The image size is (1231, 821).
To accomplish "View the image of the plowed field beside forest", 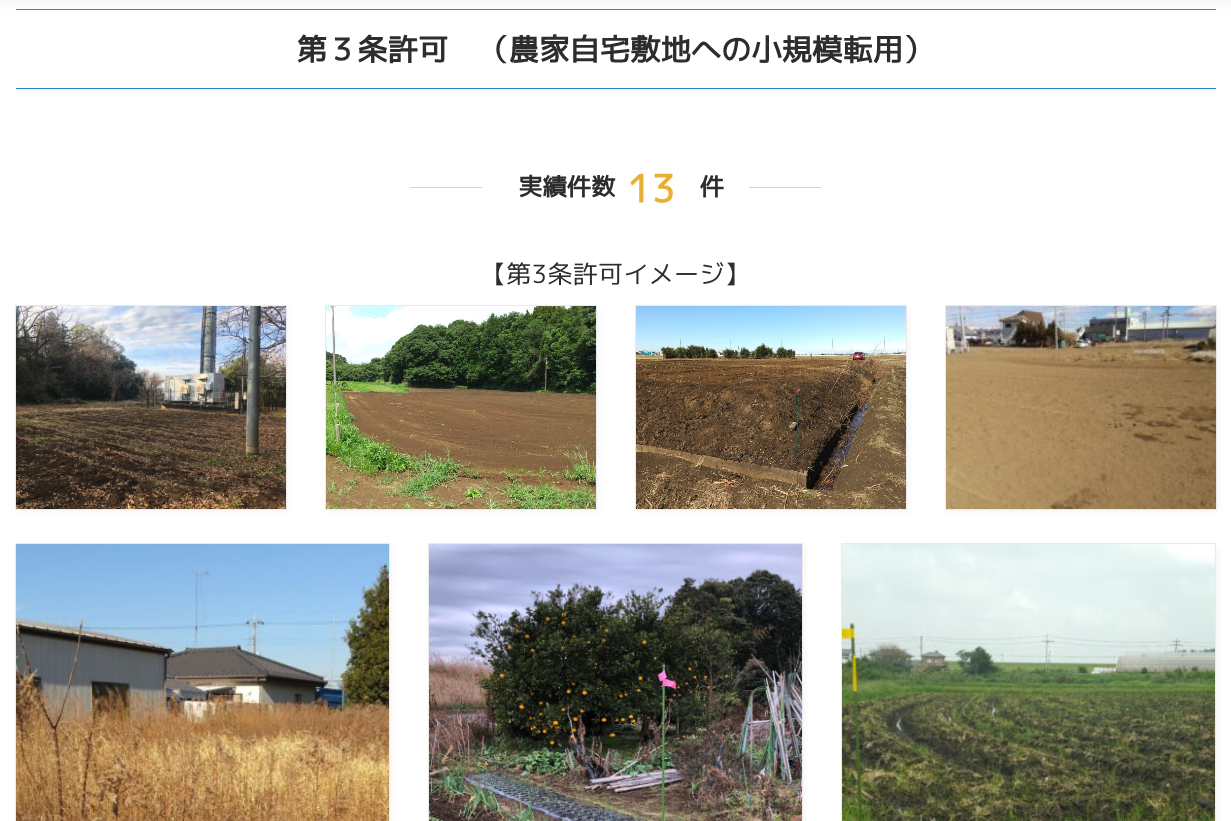I will (460, 407).
